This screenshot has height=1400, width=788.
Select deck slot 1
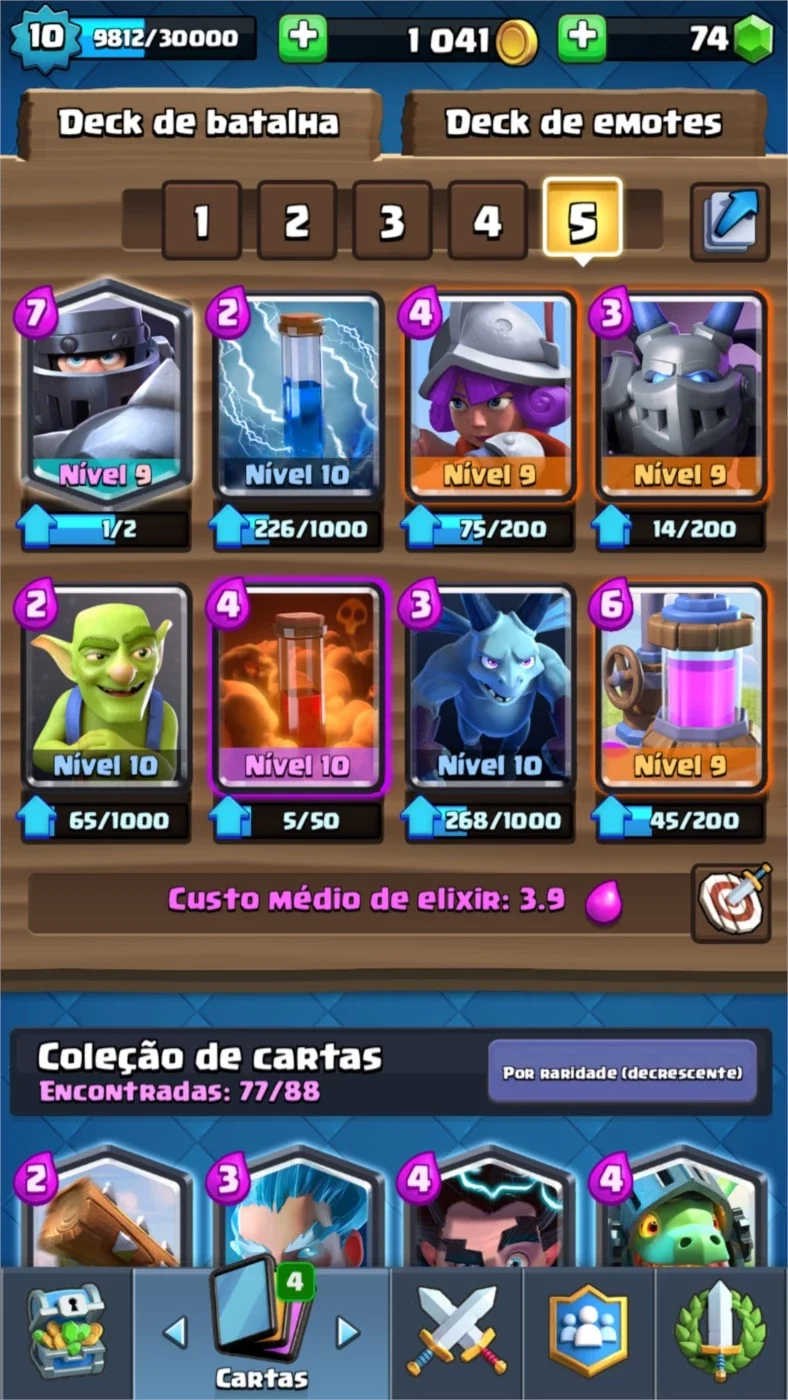click(x=202, y=220)
